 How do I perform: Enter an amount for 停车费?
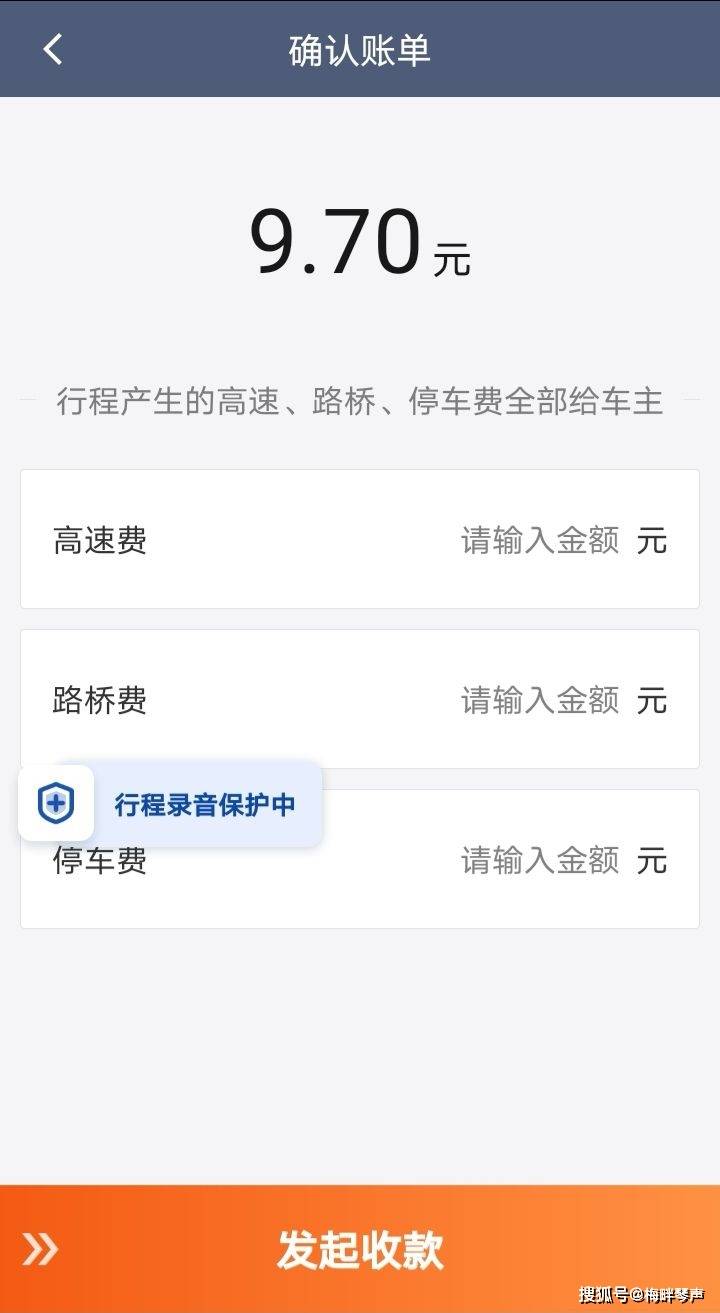click(x=540, y=860)
